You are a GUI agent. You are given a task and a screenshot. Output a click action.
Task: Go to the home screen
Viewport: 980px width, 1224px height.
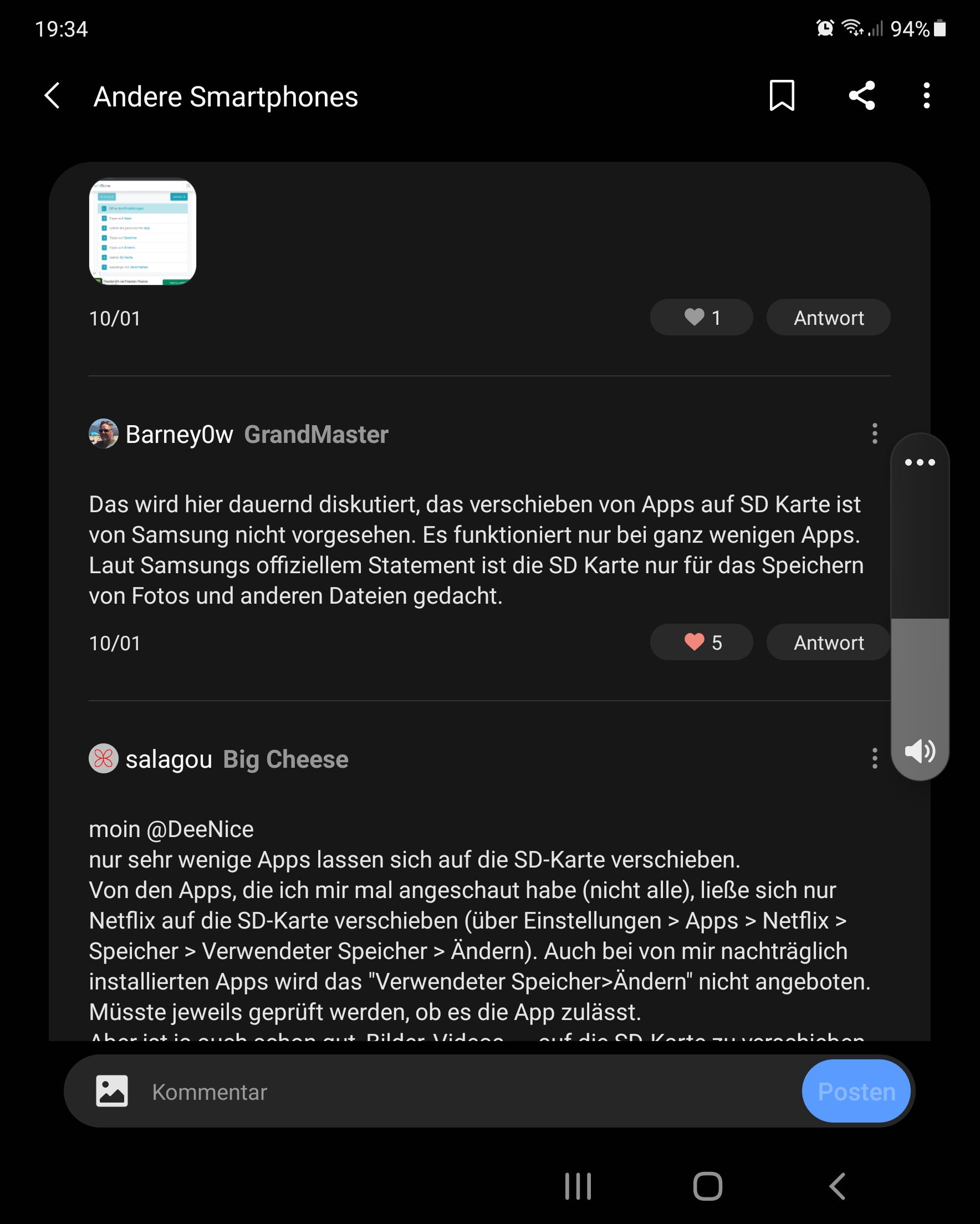[x=707, y=1186]
